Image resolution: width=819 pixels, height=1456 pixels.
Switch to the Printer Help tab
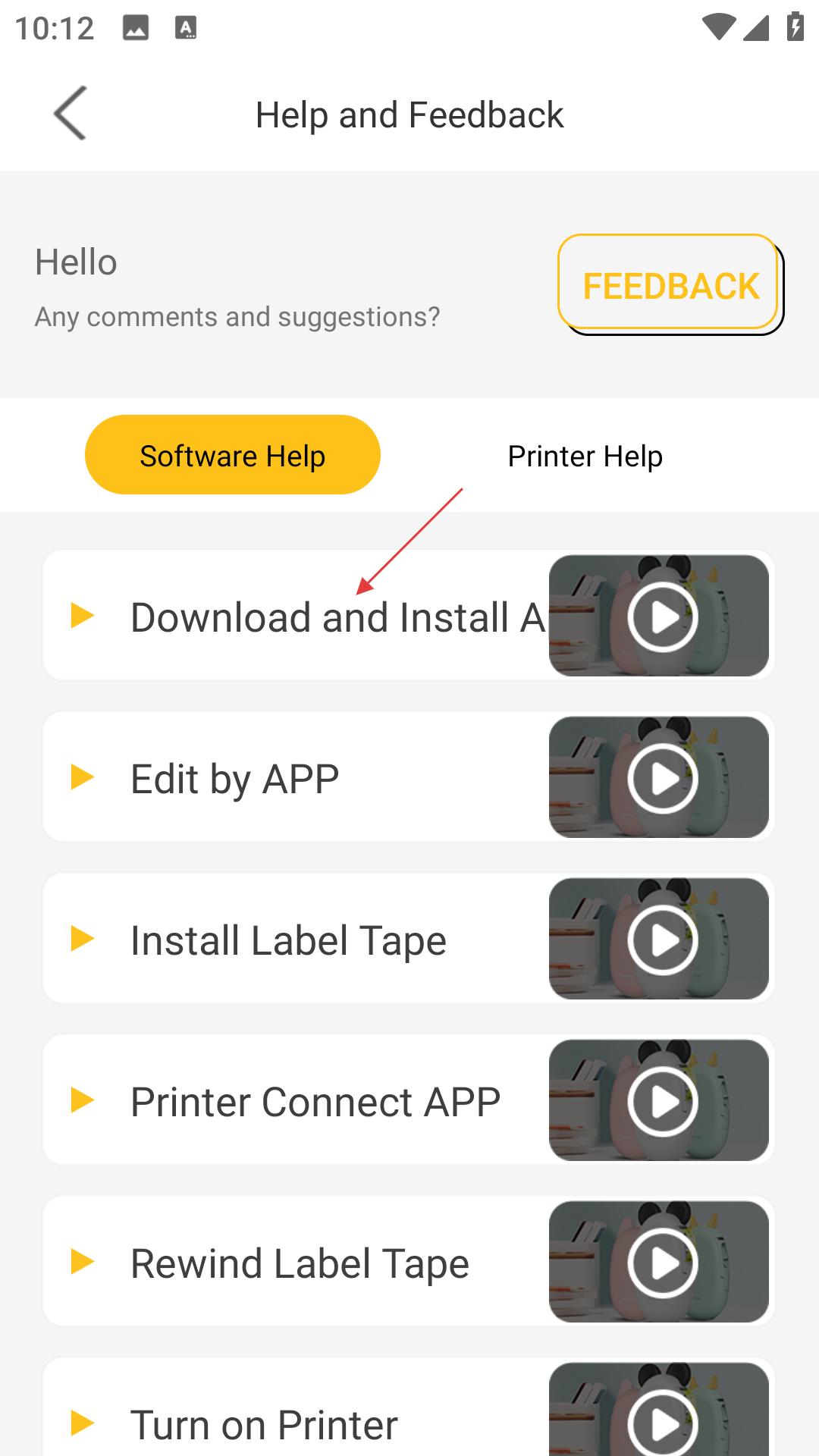585,457
